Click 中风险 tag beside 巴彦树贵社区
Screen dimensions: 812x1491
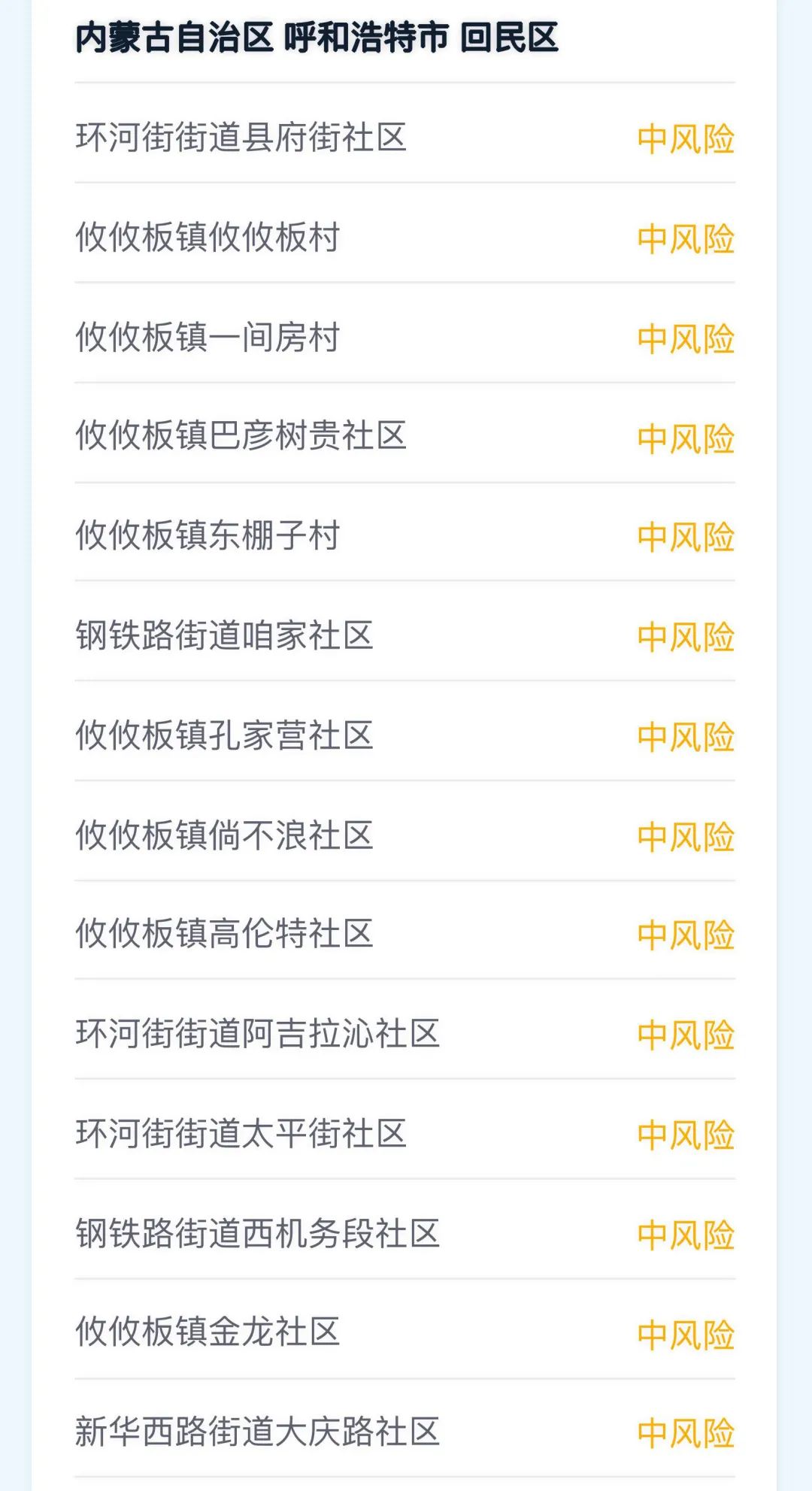click(686, 438)
